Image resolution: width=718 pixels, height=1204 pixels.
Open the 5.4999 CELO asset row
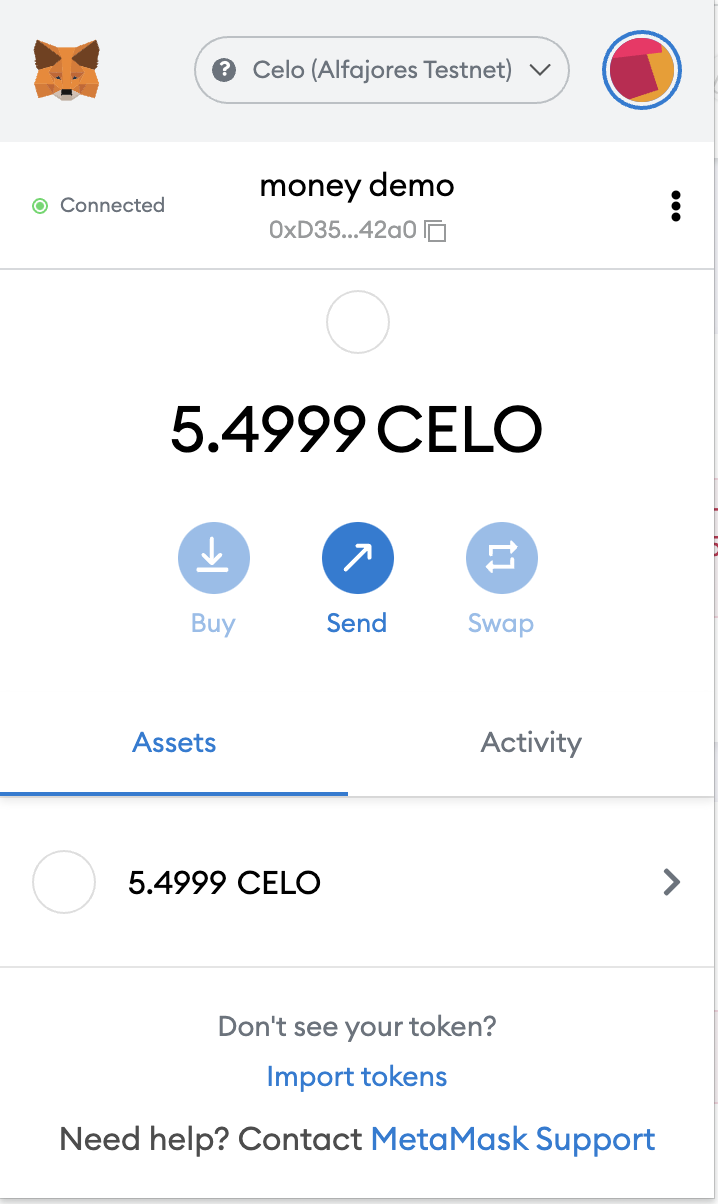pos(357,883)
